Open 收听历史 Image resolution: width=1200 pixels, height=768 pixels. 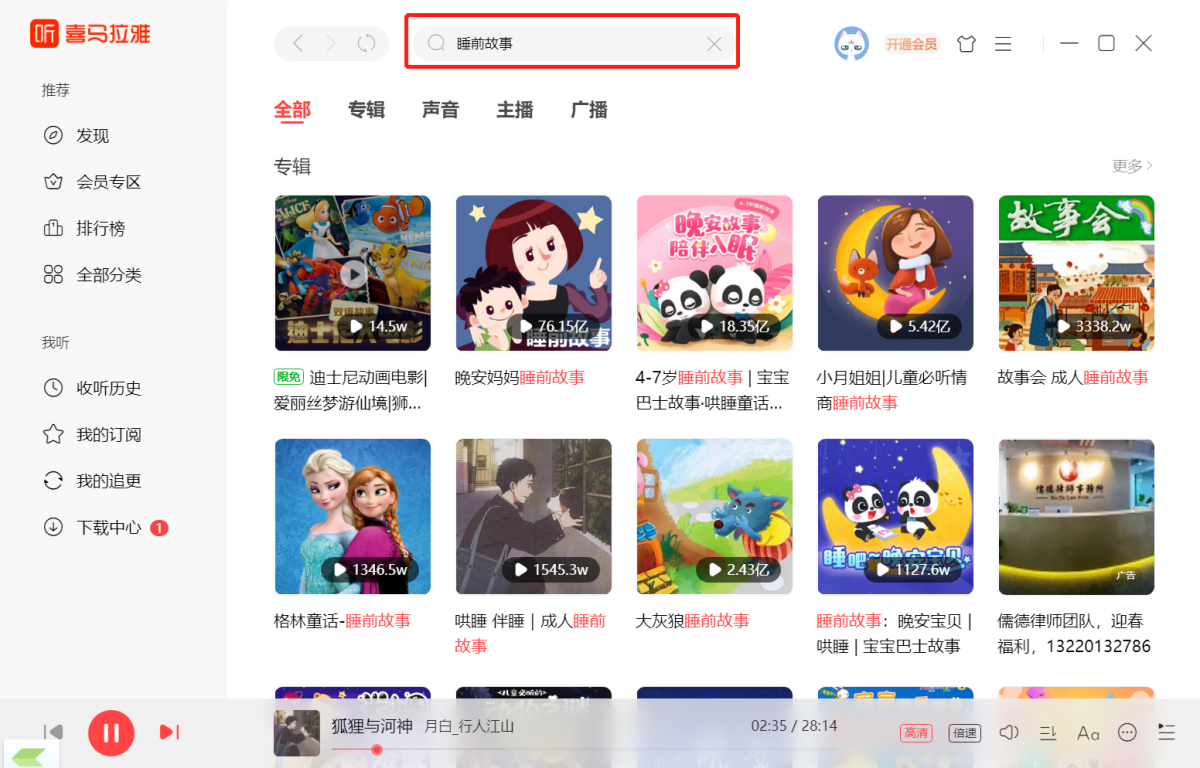click(x=108, y=388)
